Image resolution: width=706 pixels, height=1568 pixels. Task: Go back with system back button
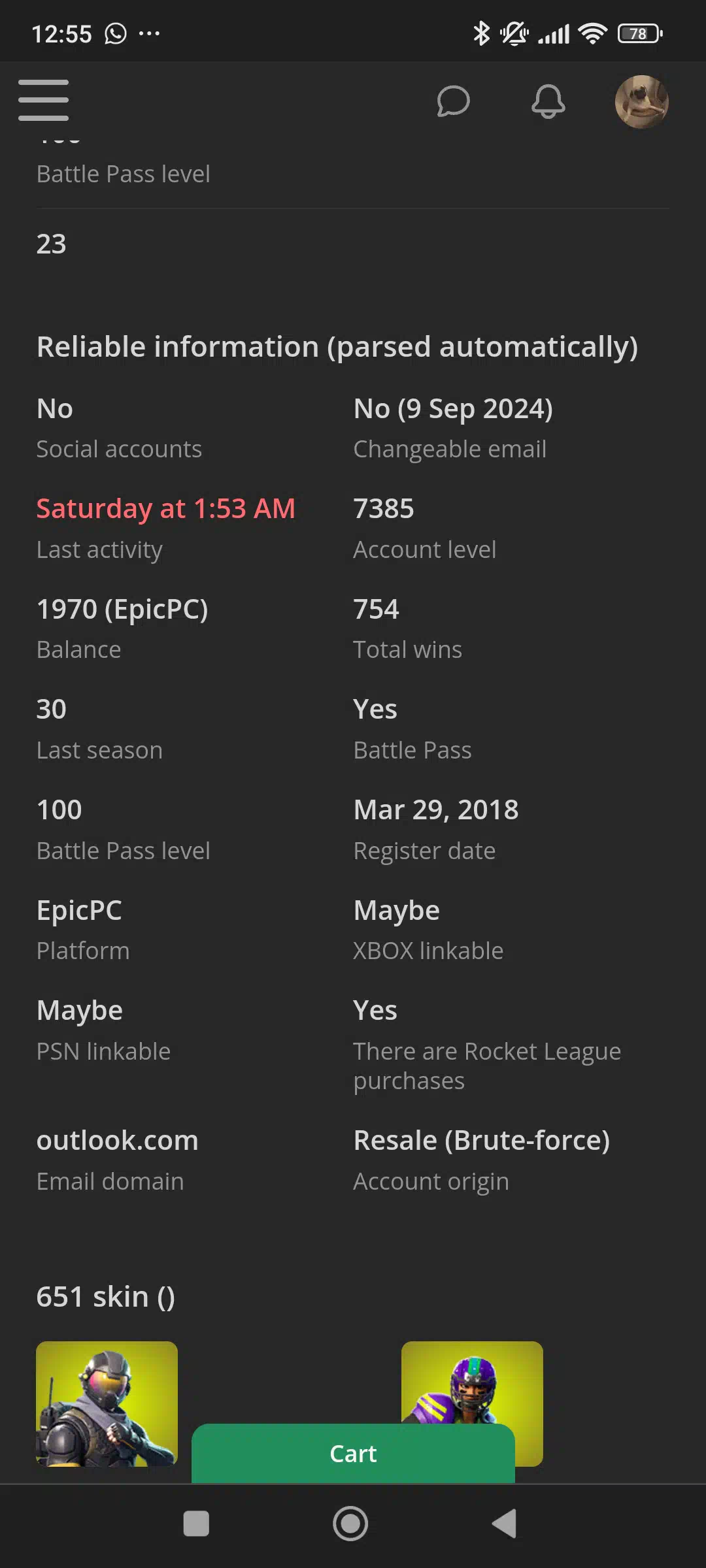[505, 1524]
